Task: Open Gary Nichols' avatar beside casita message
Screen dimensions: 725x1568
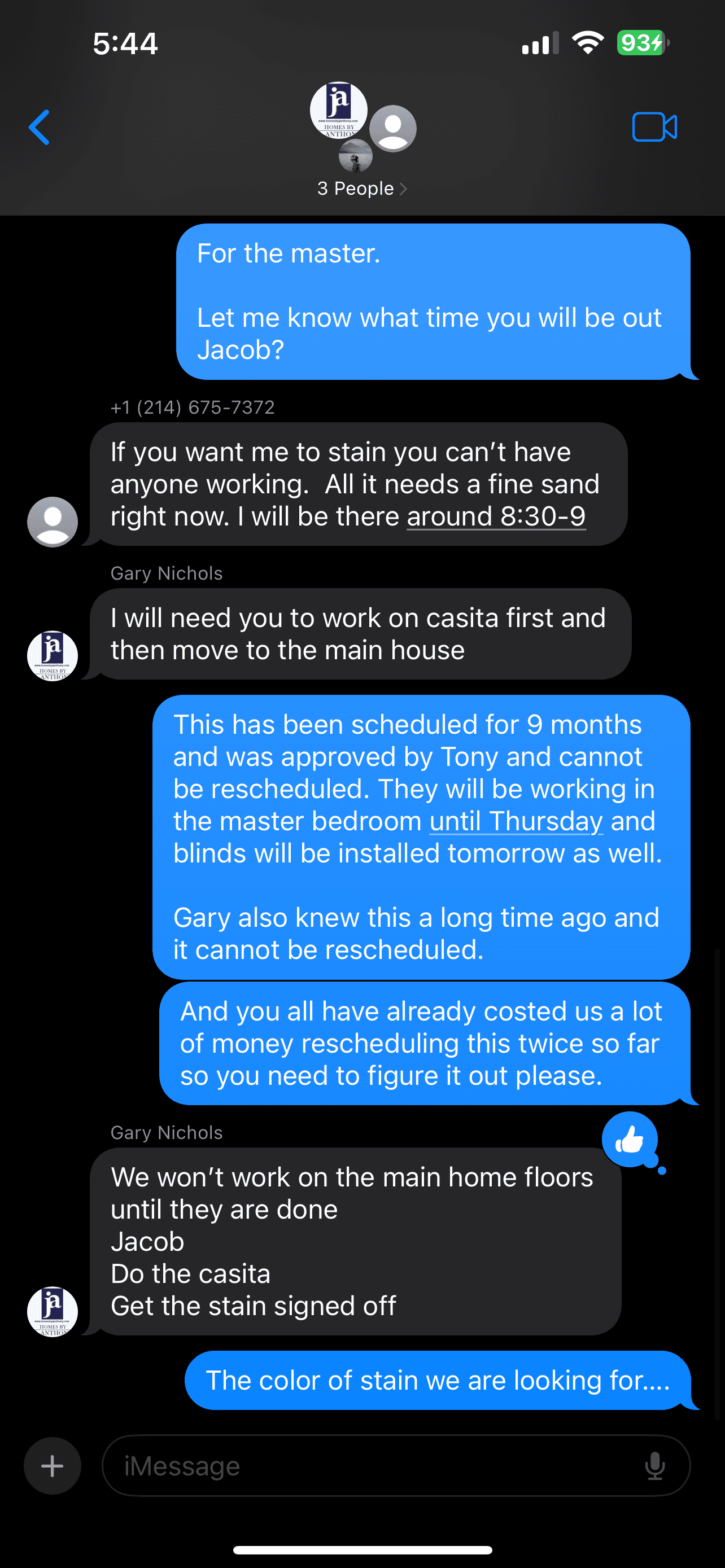Action: 53,655
